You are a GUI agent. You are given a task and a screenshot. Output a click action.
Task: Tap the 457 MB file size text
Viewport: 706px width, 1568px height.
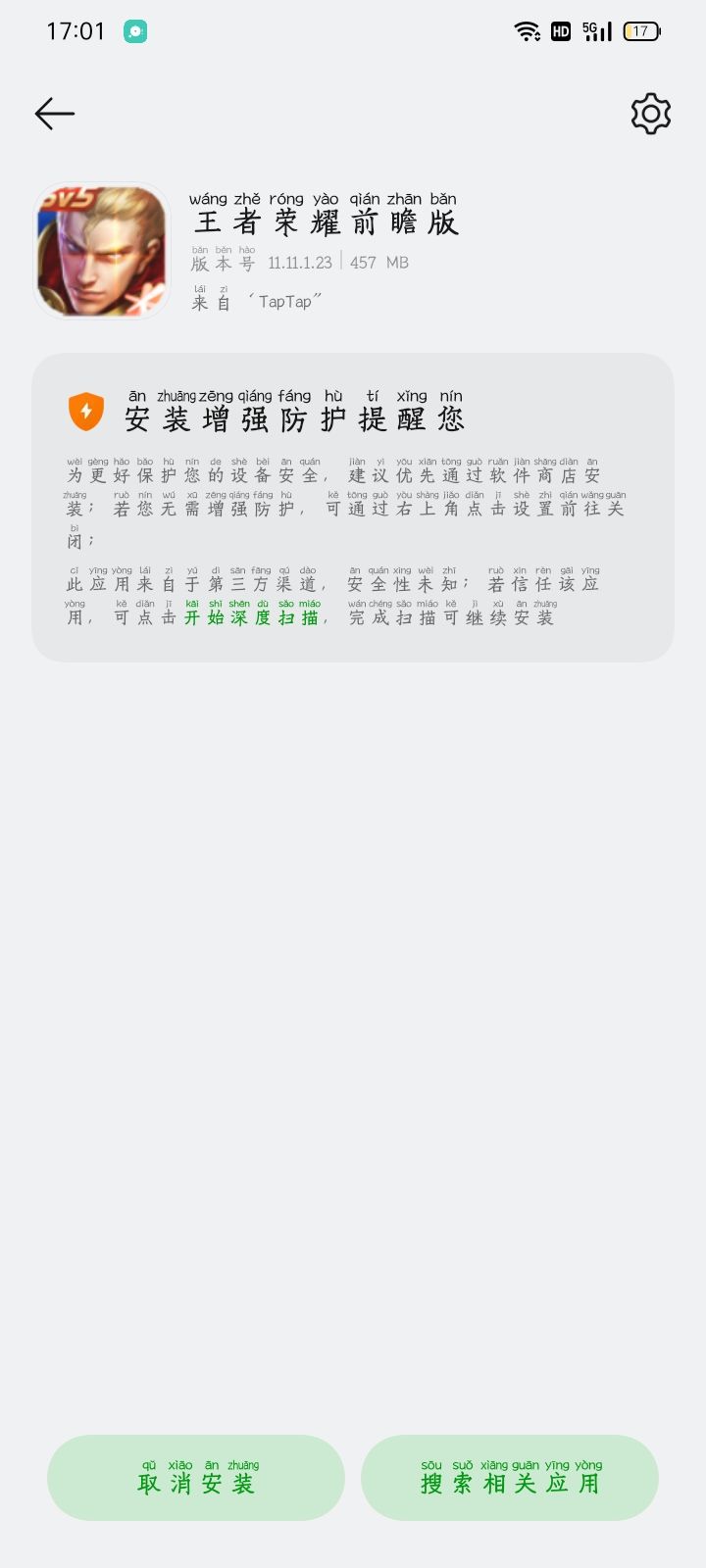(x=378, y=263)
